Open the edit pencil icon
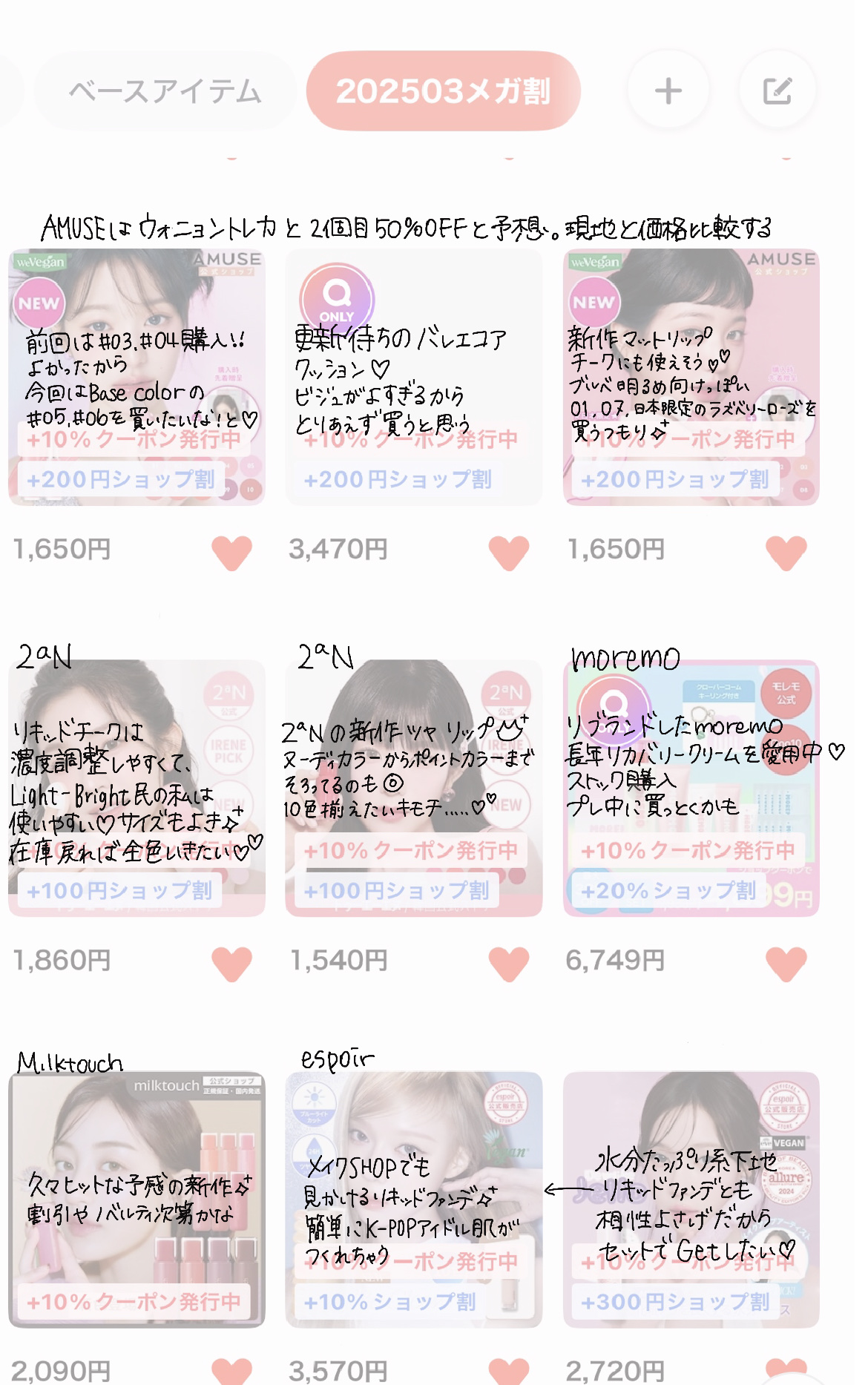The height and width of the screenshot is (1385, 868). [x=777, y=91]
